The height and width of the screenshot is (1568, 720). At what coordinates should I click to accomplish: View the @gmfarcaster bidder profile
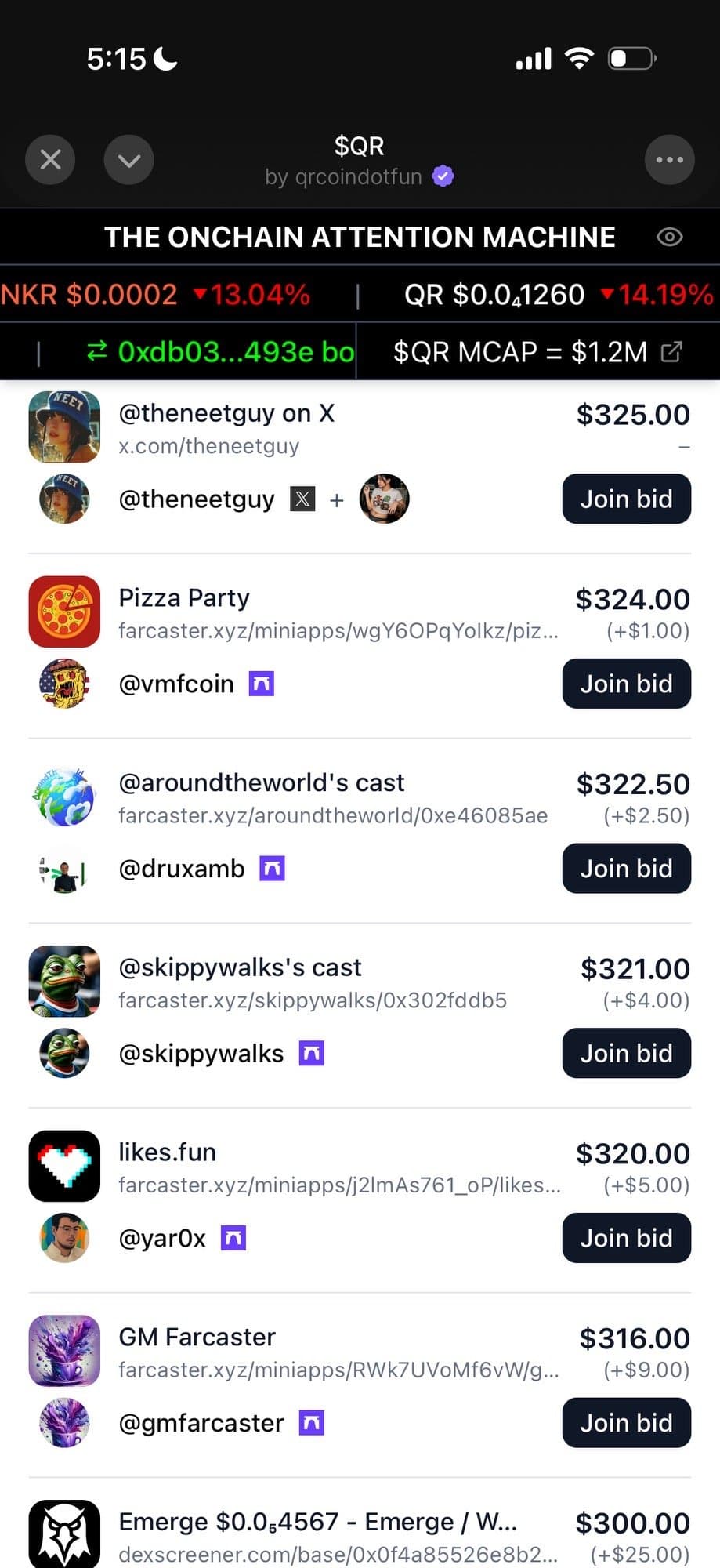[201, 1423]
